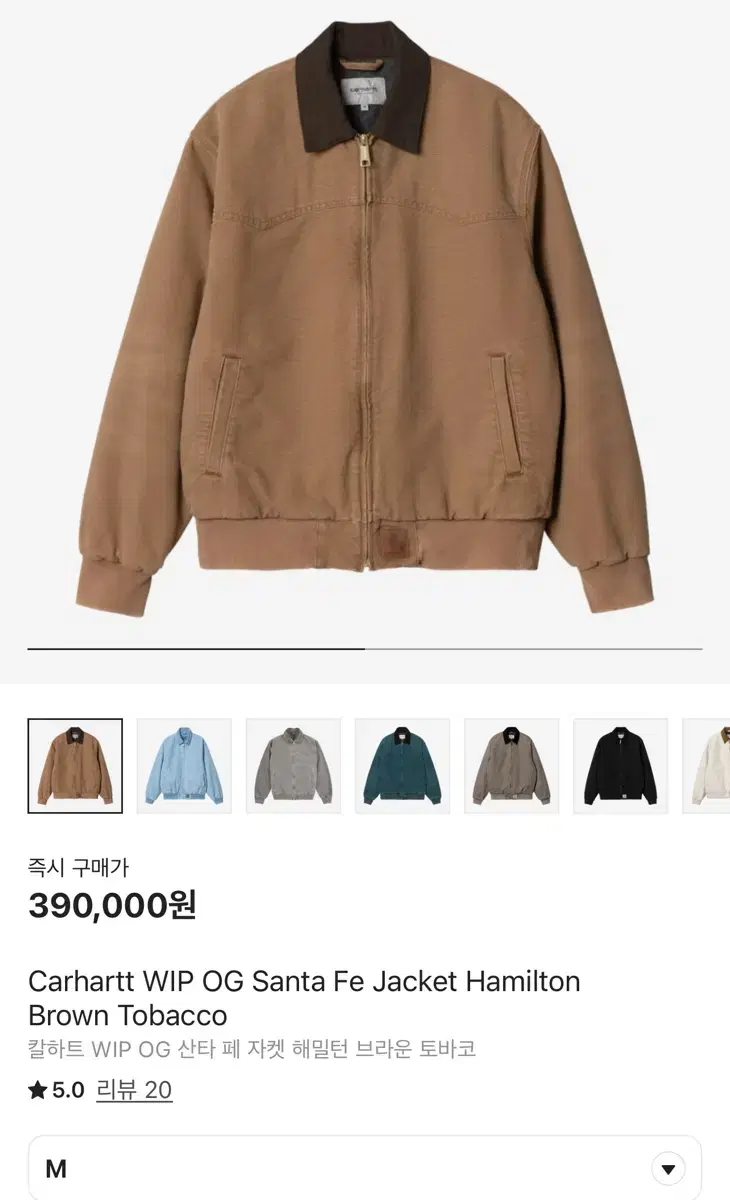View the dark charcoal jacket thumbnail
The image size is (730, 1200).
pos(511,764)
